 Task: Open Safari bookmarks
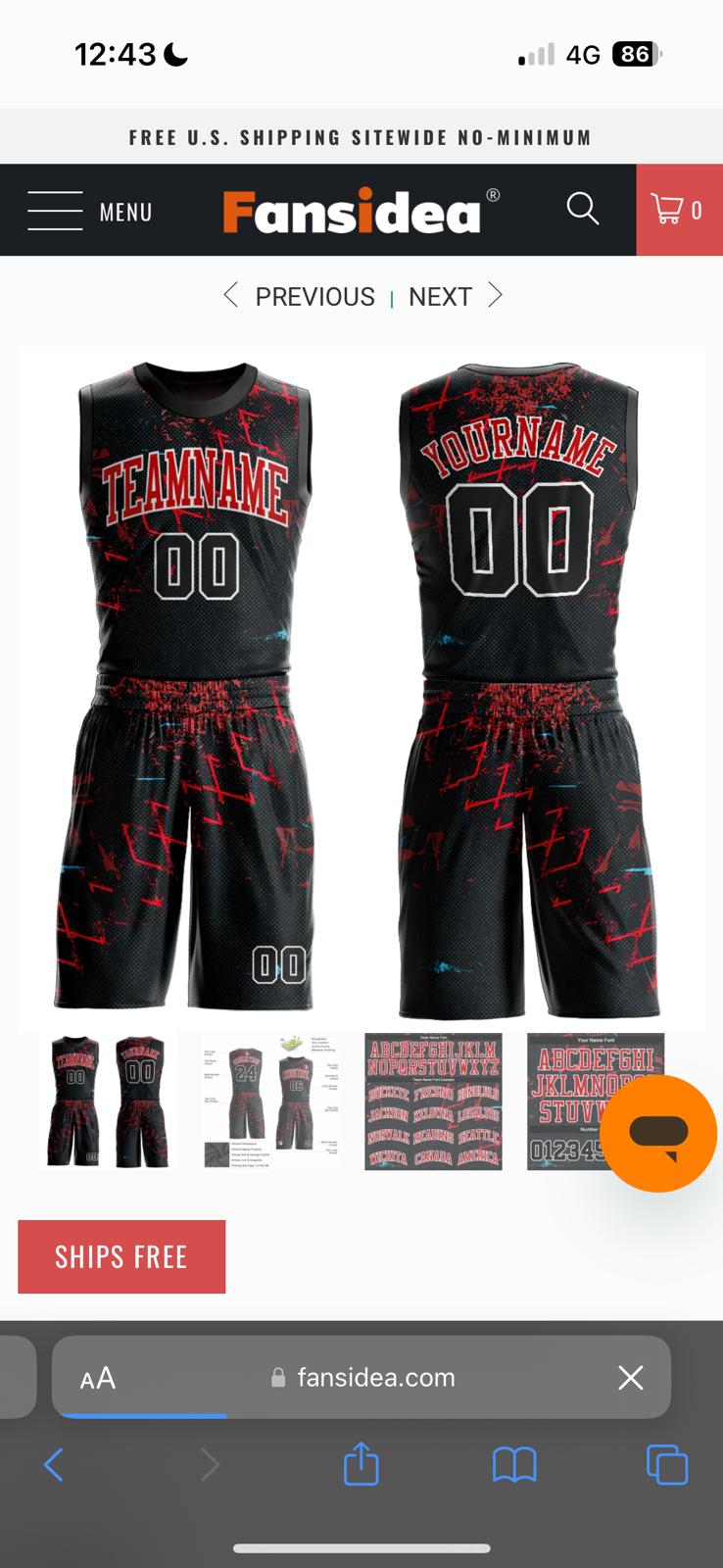tap(514, 1465)
